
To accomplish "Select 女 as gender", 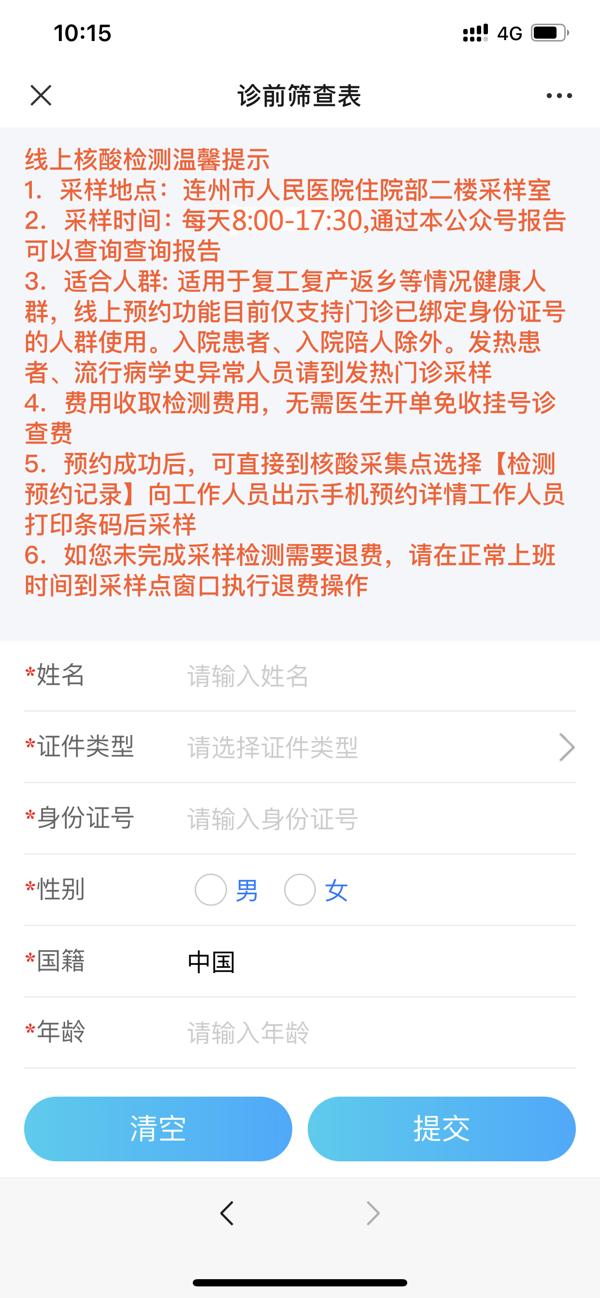I will (300, 890).
